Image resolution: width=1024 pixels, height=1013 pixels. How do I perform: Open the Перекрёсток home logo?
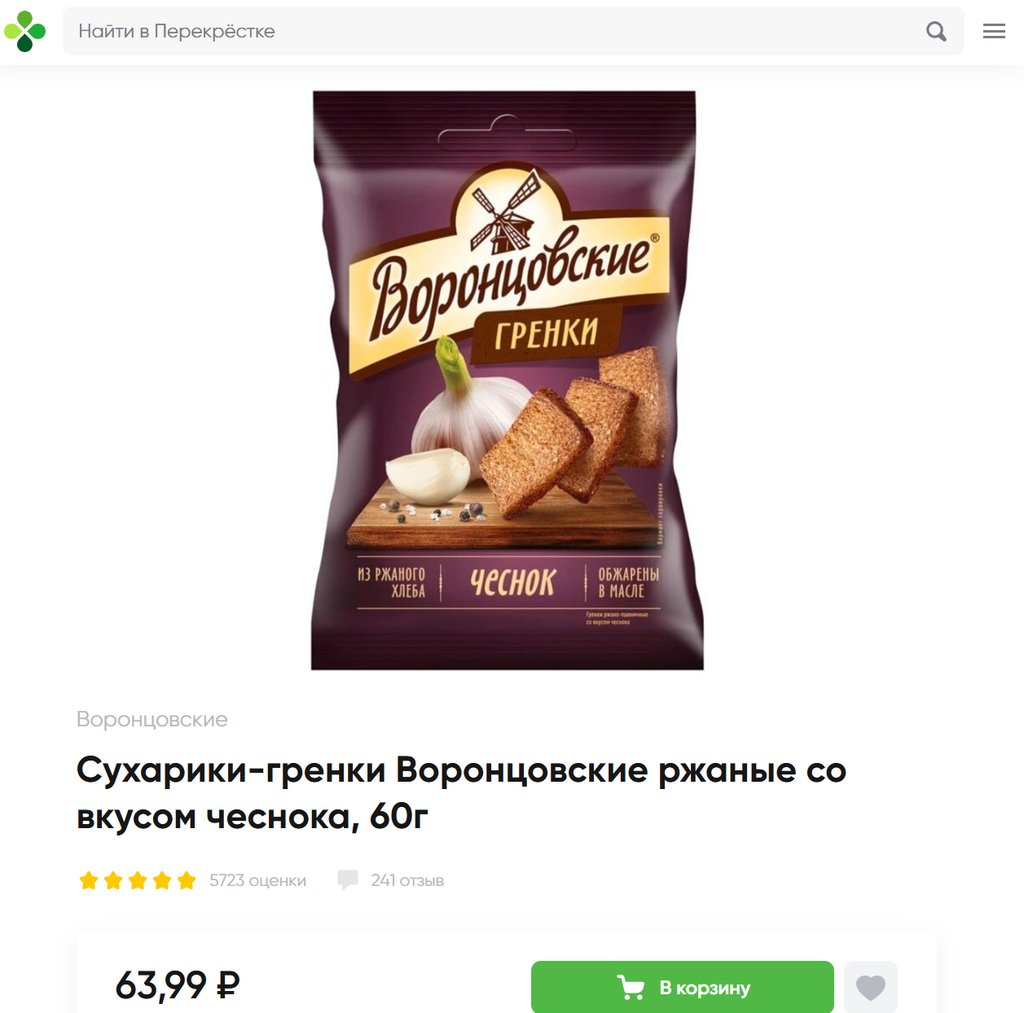coord(25,31)
